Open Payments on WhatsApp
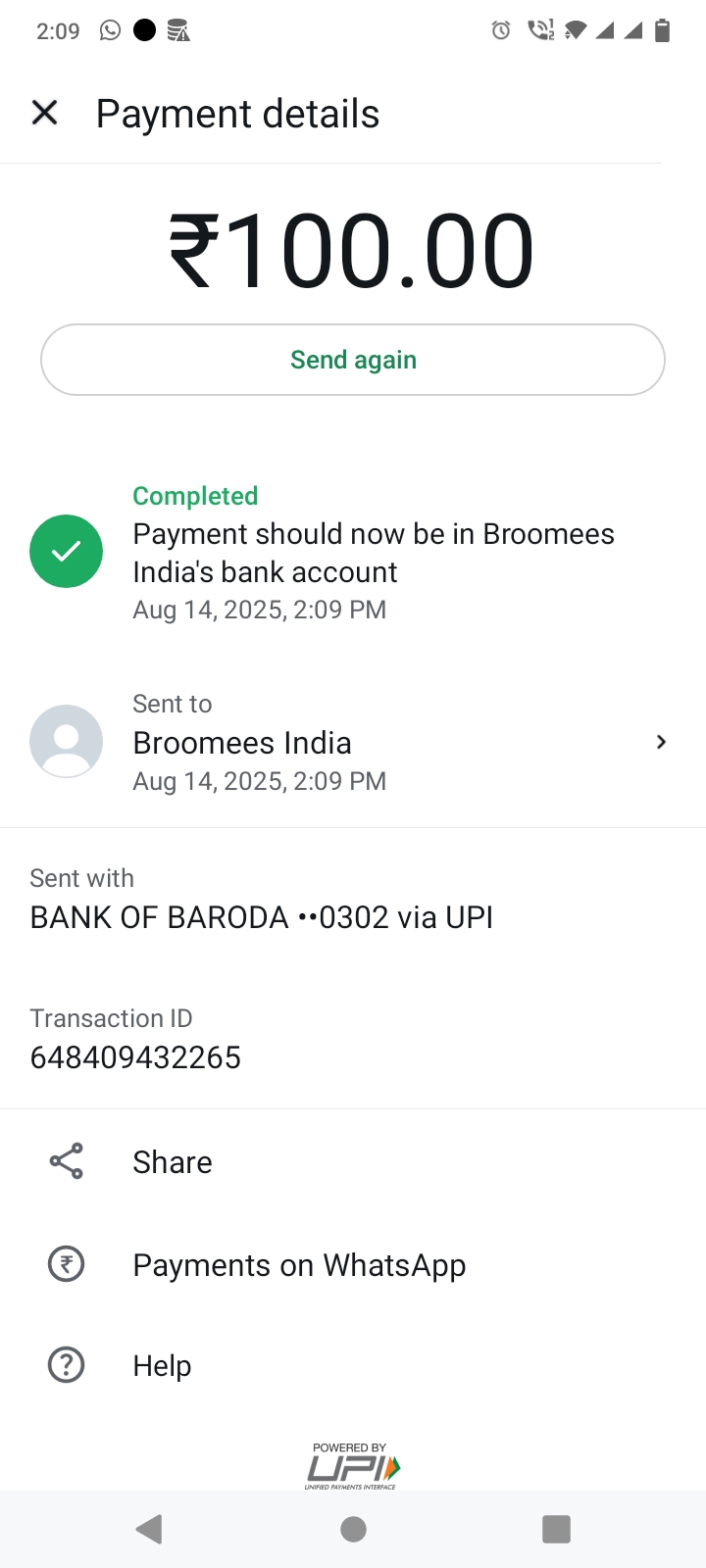The height and width of the screenshot is (1568, 706). [353, 1264]
